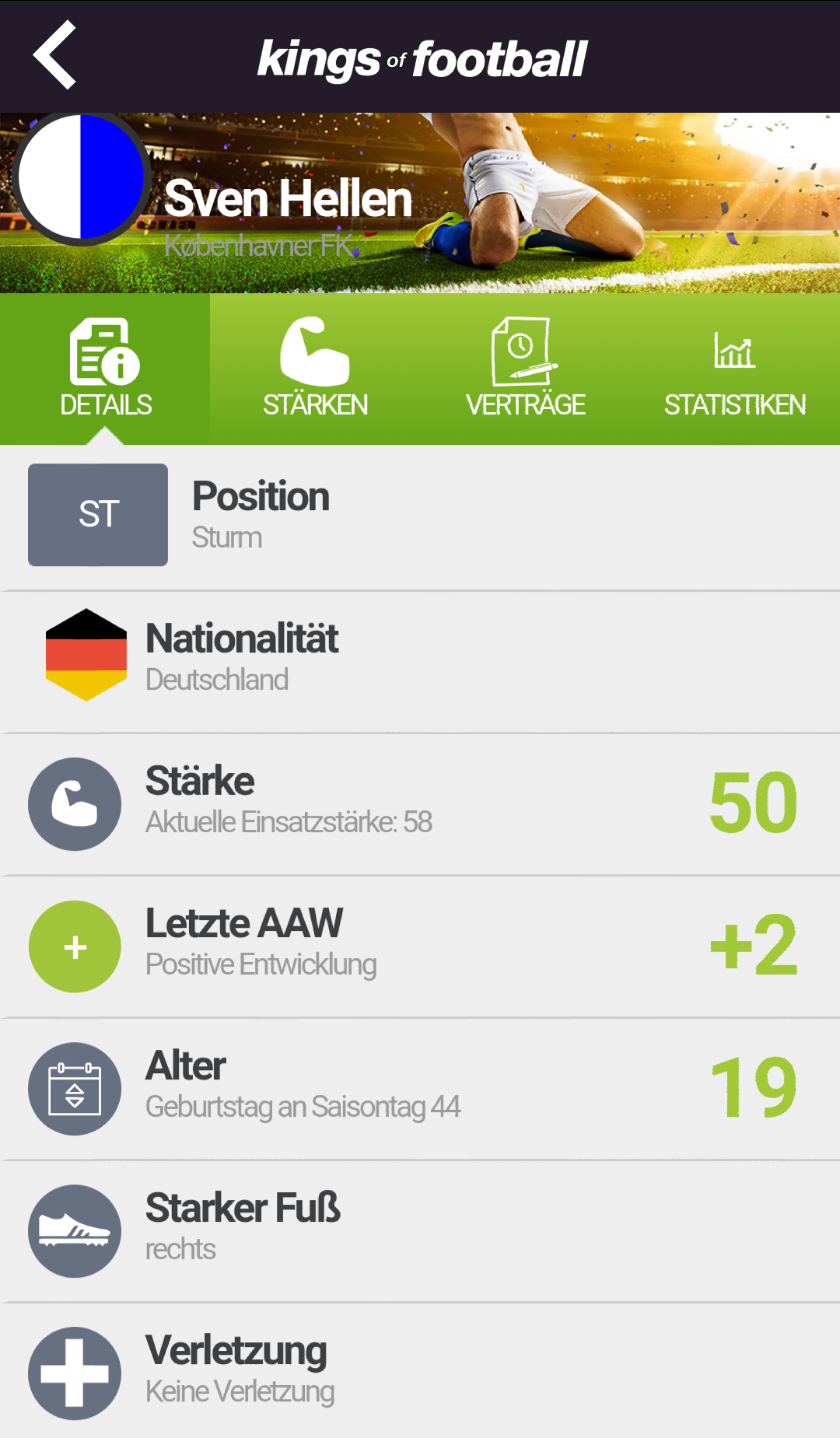Switch to the Stärken tab

point(315,369)
